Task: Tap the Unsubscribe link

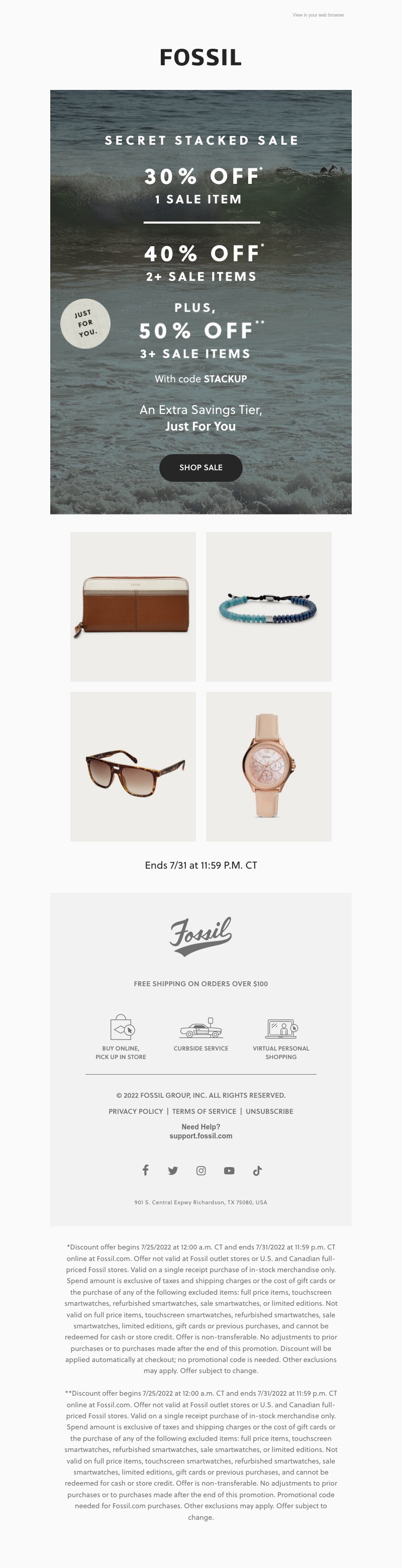Action: (x=269, y=1111)
